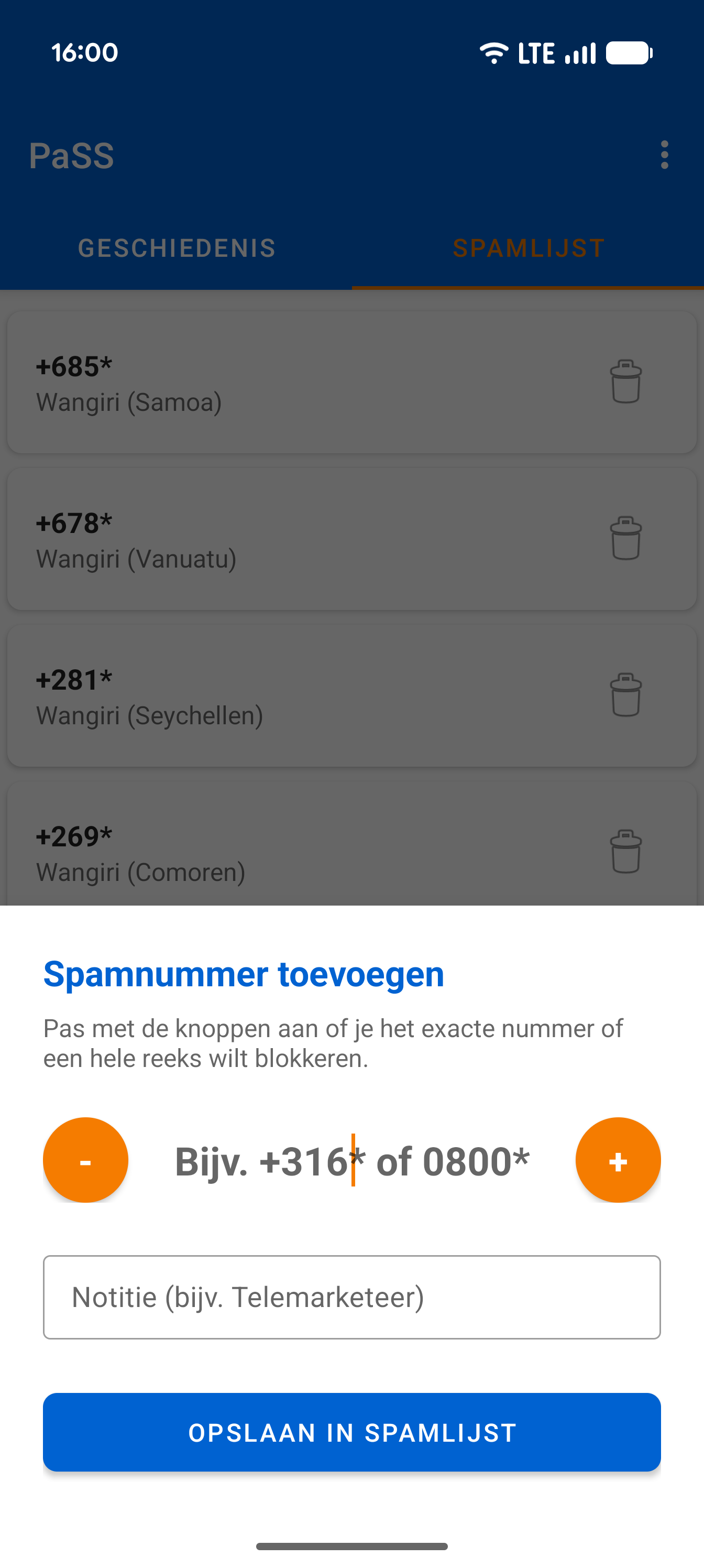Switch to the GESCHIEDENIS tab
Viewport: 704px width, 1568px height.
[177, 247]
